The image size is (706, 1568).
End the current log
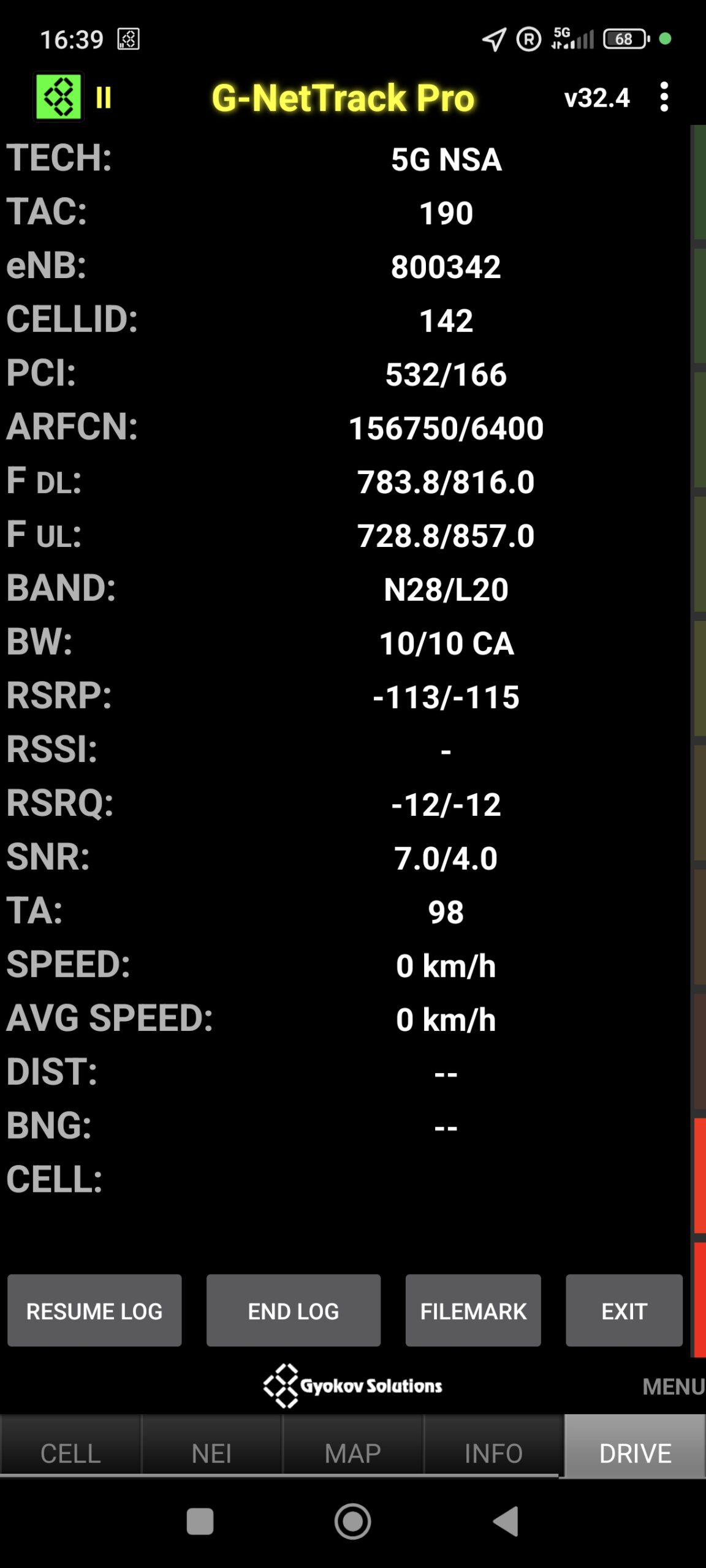tap(293, 1311)
